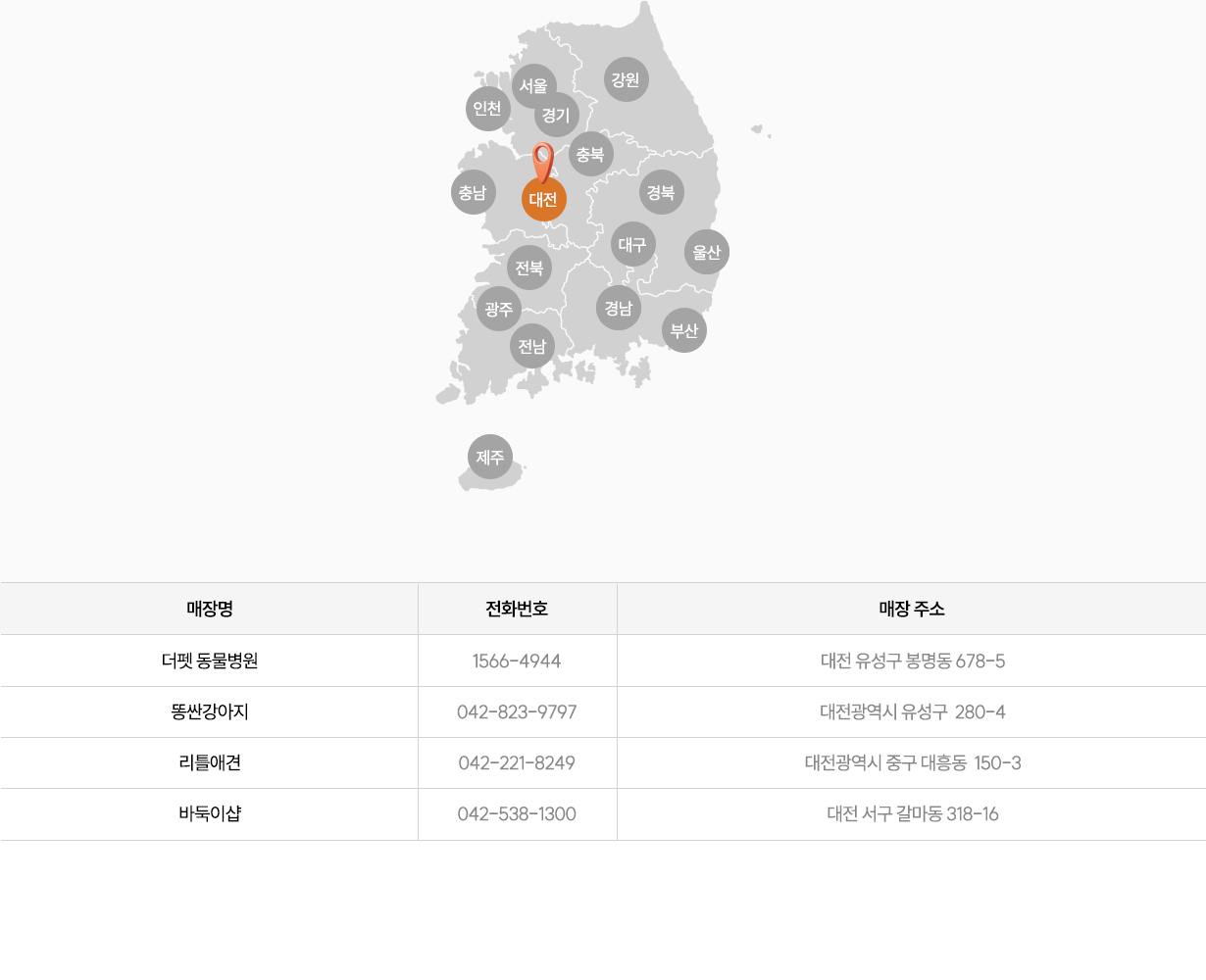Tap the 전남 region bubble
1206x980 pixels.
click(x=532, y=346)
